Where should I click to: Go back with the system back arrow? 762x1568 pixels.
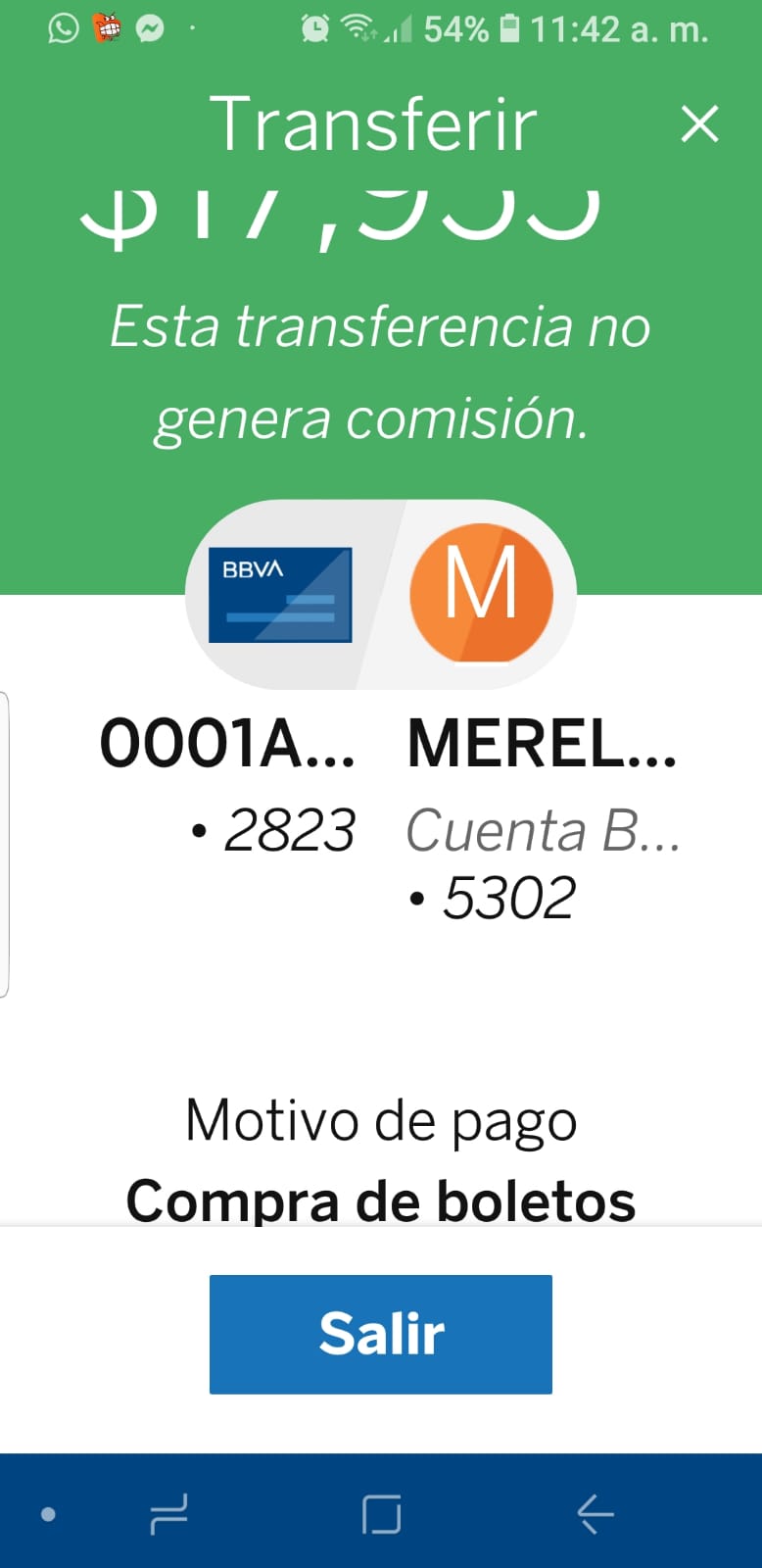pos(595,1514)
